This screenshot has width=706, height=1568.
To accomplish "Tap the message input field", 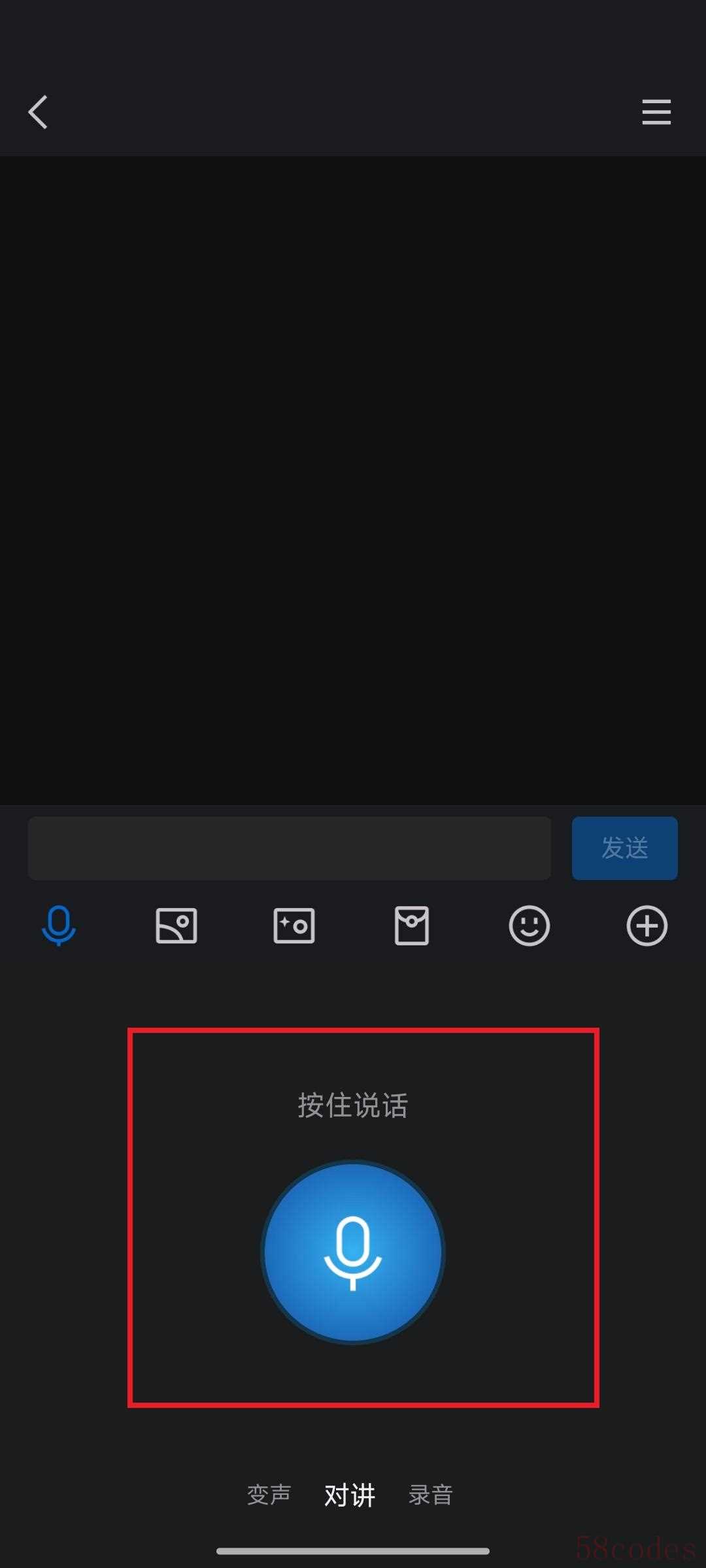I will 289,848.
